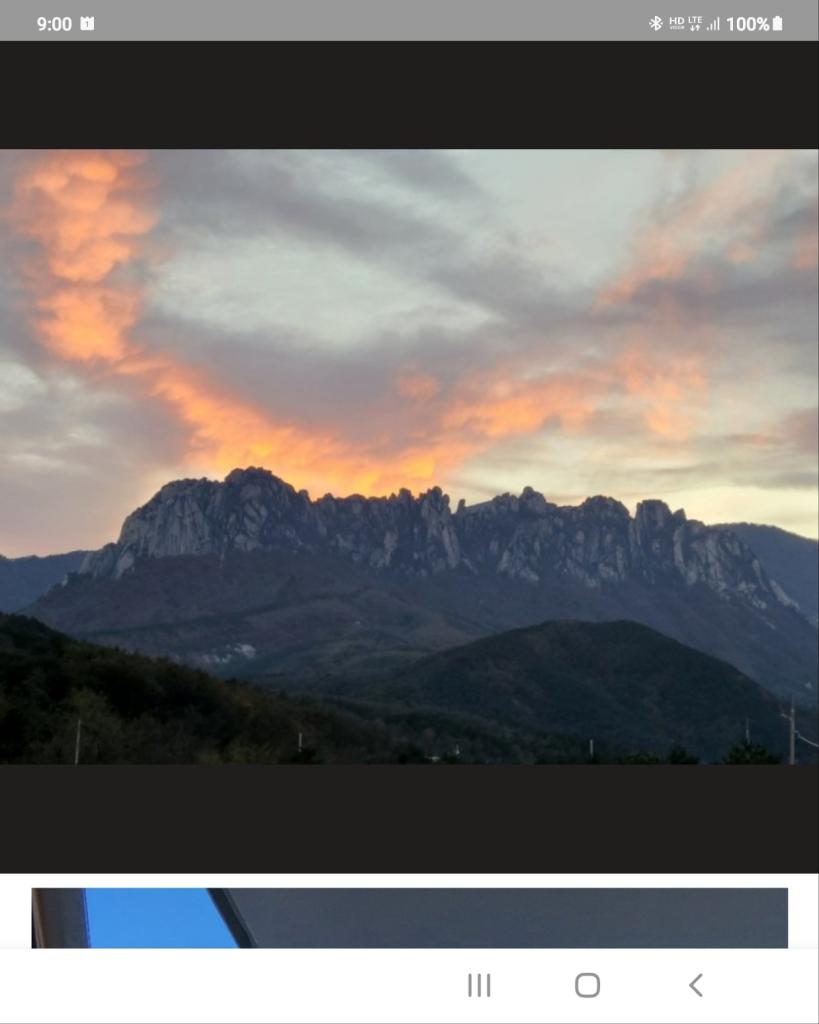Go back using the navigation bar
Image resolution: width=819 pixels, height=1024 pixels.
[x=696, y=985]
